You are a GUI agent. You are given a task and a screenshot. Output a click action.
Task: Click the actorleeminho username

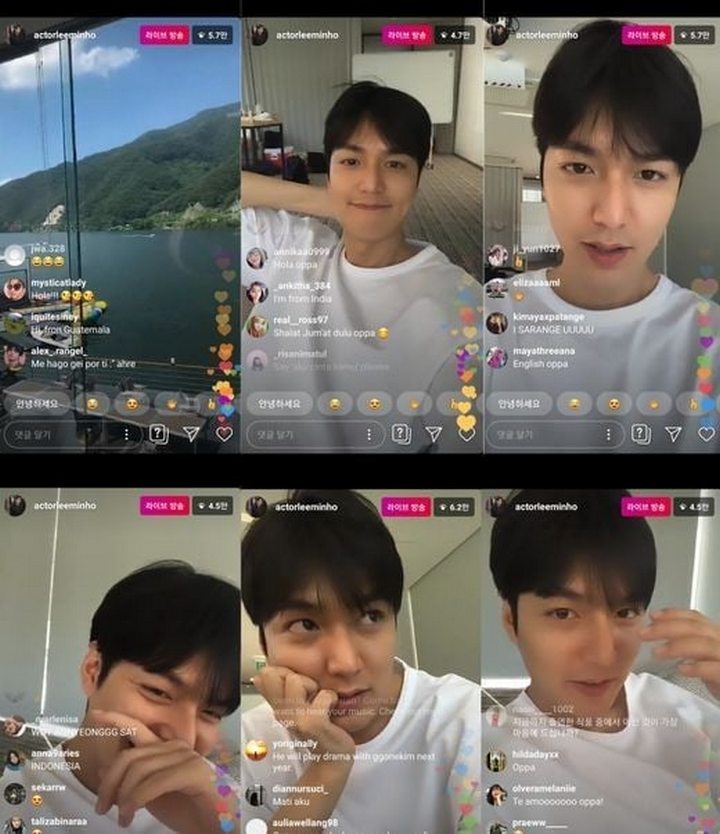click(x=63, y=33)
